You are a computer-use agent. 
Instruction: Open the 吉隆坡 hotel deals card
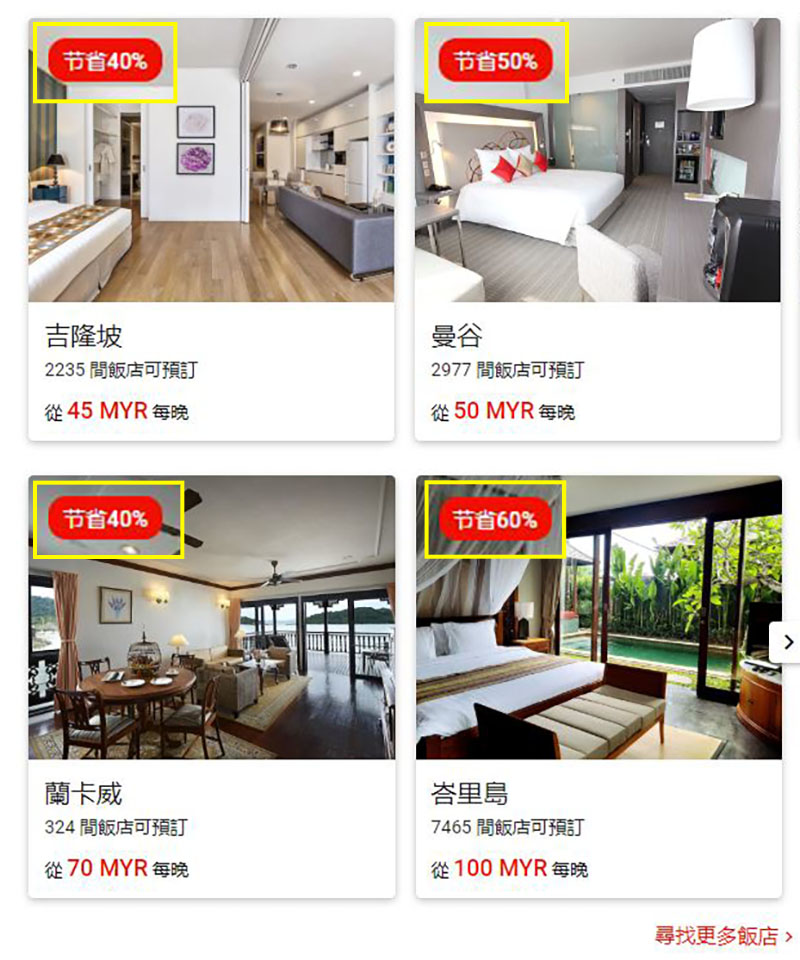click(x=211, y=230)
